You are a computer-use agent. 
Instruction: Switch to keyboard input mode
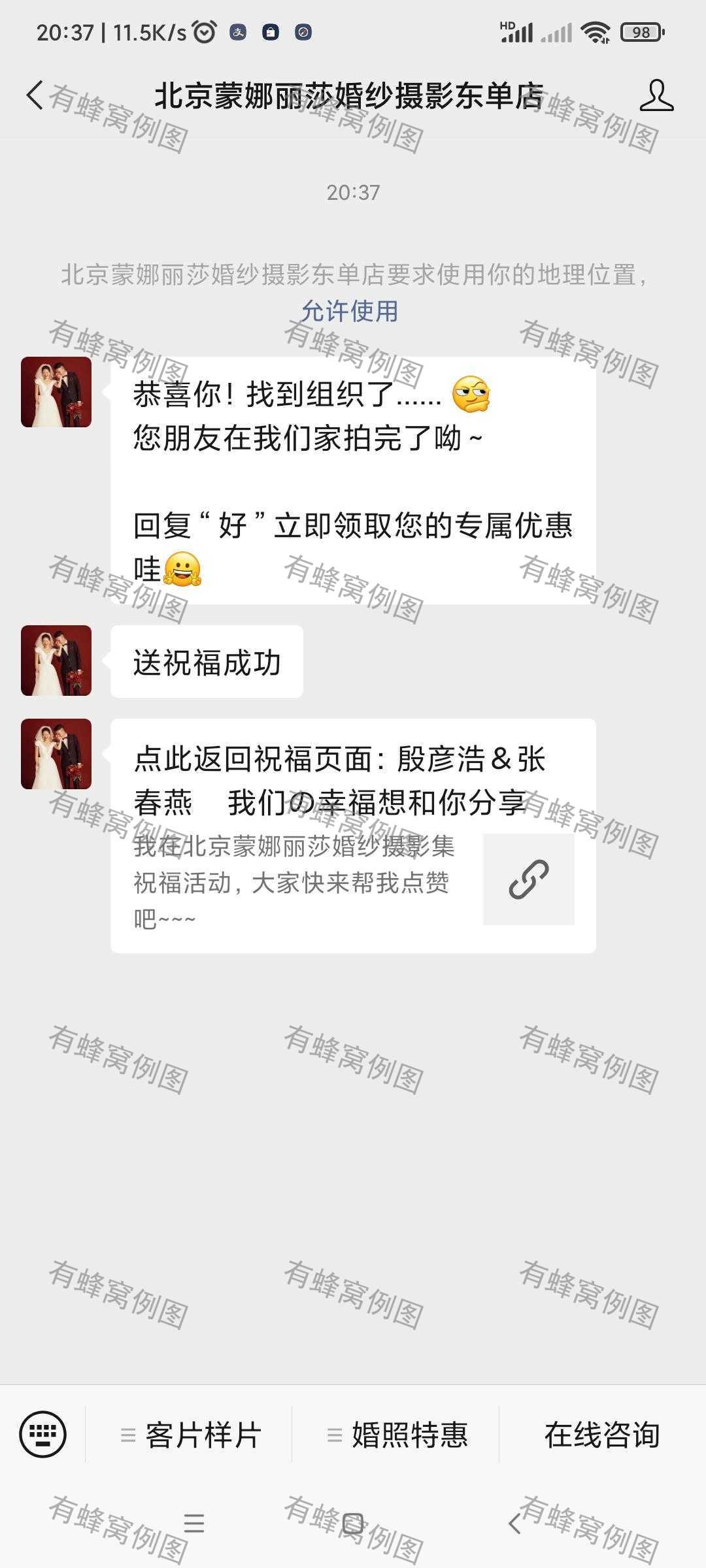(43, 1434)
